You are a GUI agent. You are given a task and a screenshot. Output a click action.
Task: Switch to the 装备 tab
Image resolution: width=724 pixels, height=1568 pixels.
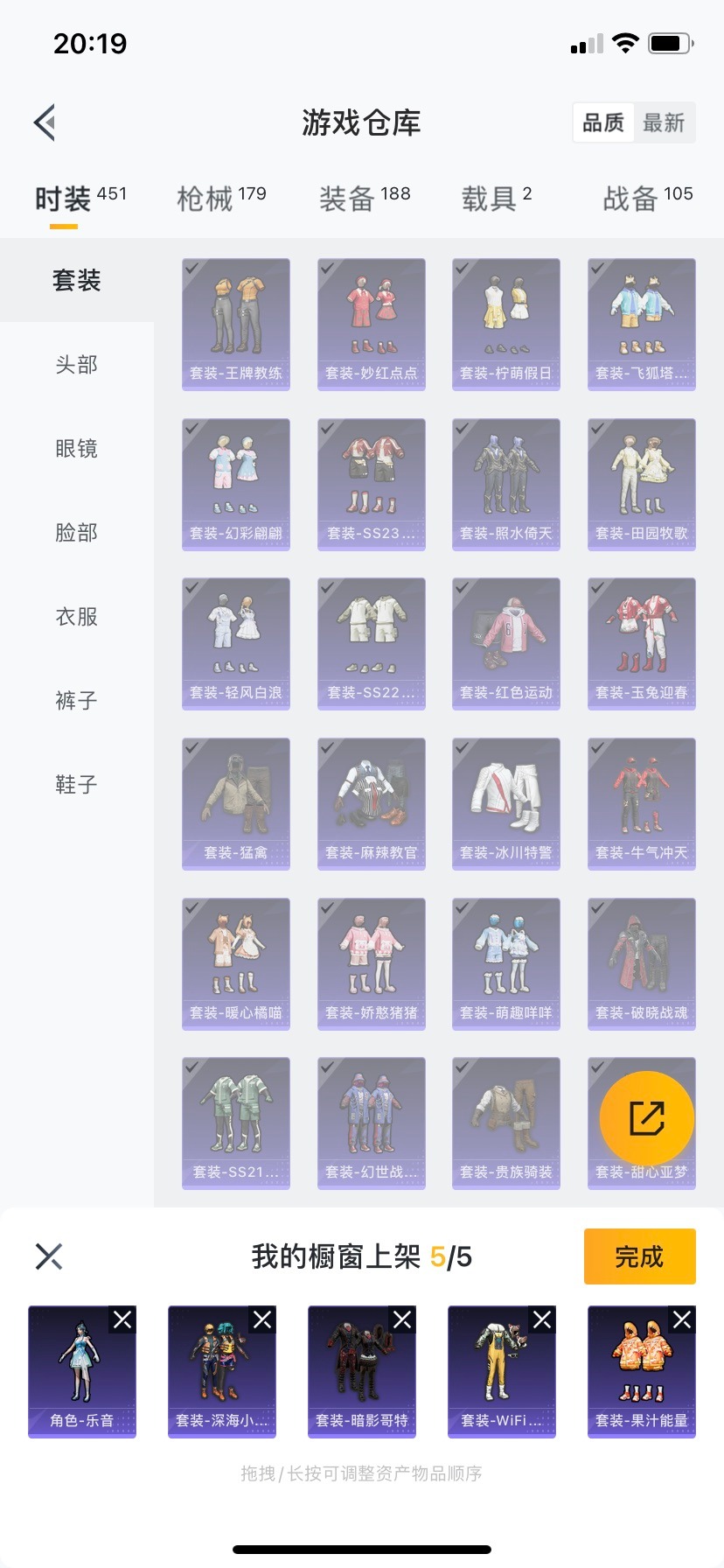pyautogui.click(x=364, y=199)
